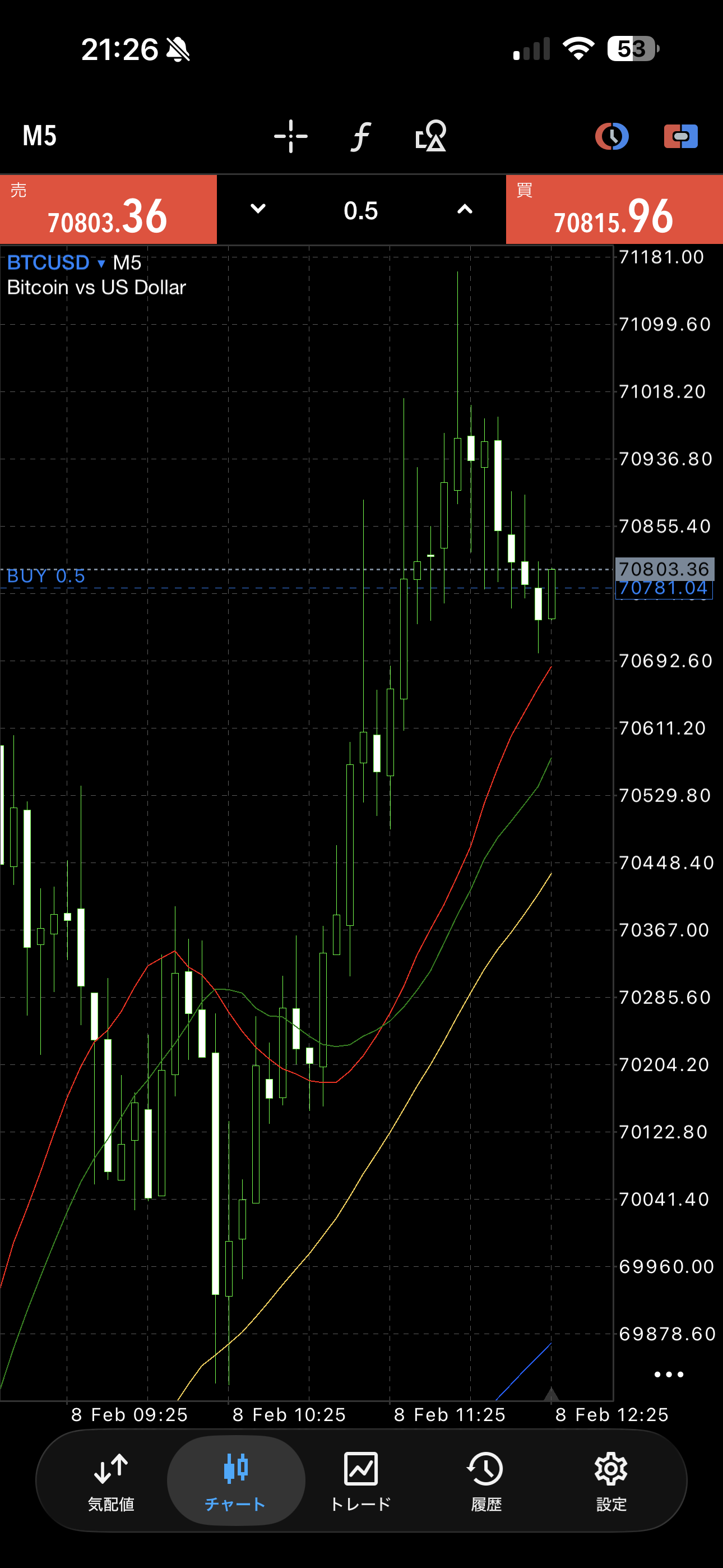Activate the crosshair tool

coord(291,136)
